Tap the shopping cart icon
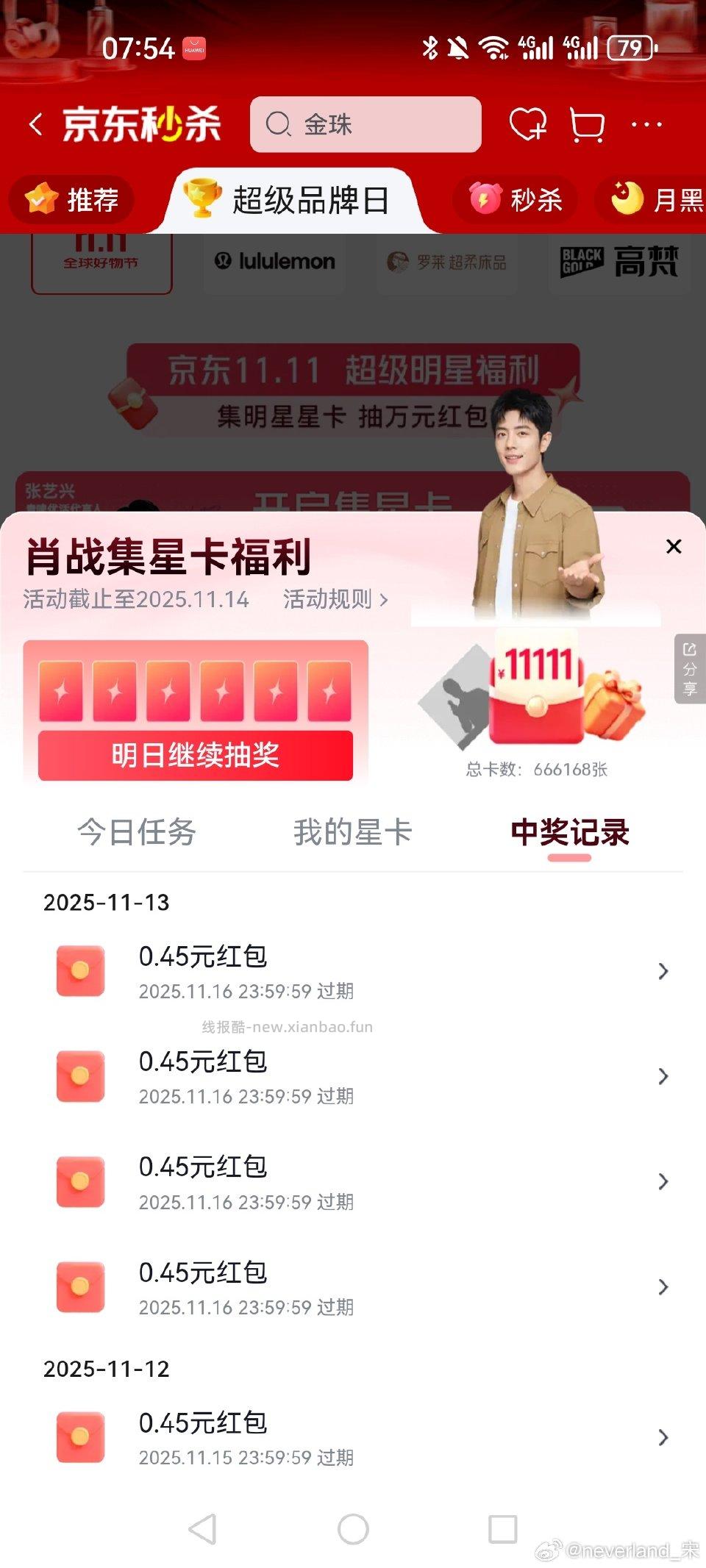706x1568 pixels. coord(585,125)
